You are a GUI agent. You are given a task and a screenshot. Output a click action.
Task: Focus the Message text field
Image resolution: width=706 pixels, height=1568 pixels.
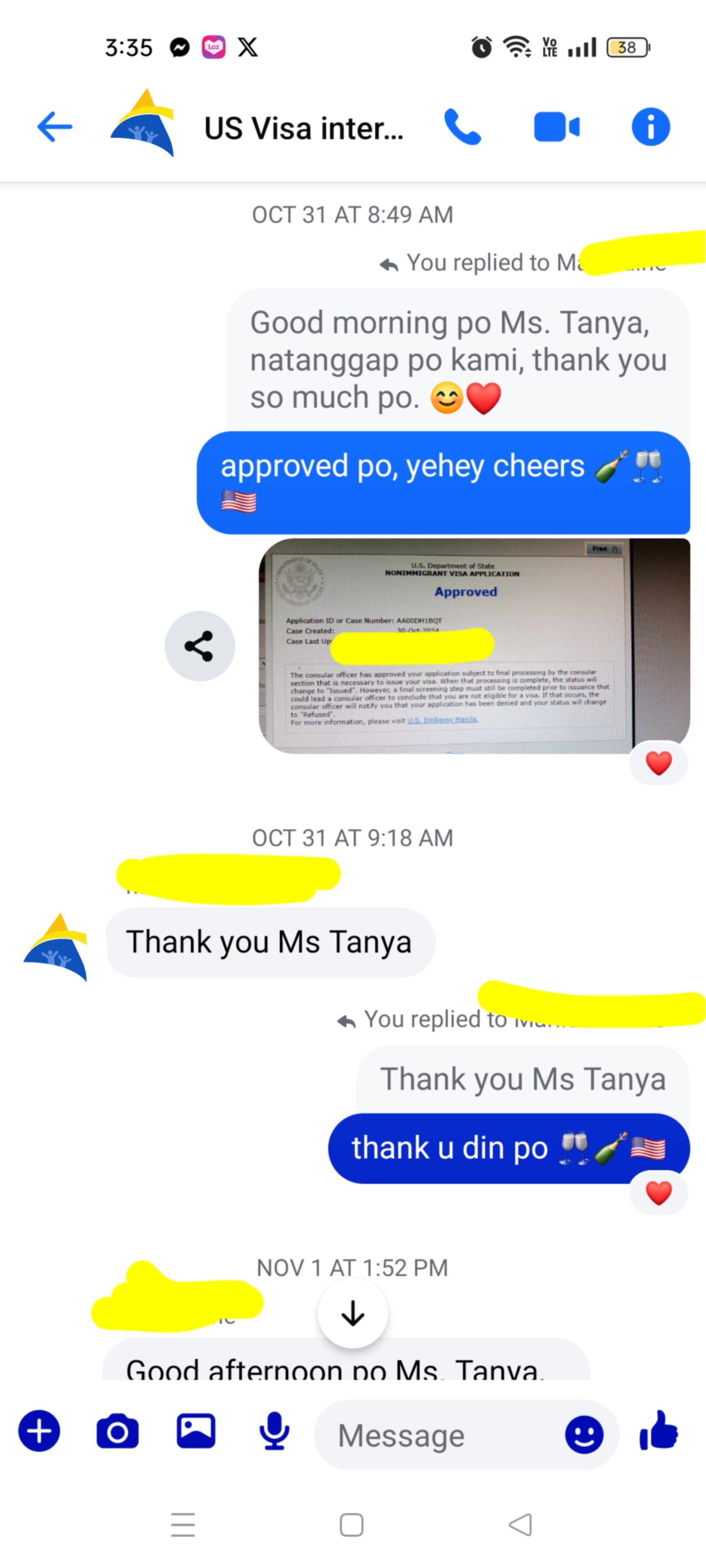[438, 1435]
